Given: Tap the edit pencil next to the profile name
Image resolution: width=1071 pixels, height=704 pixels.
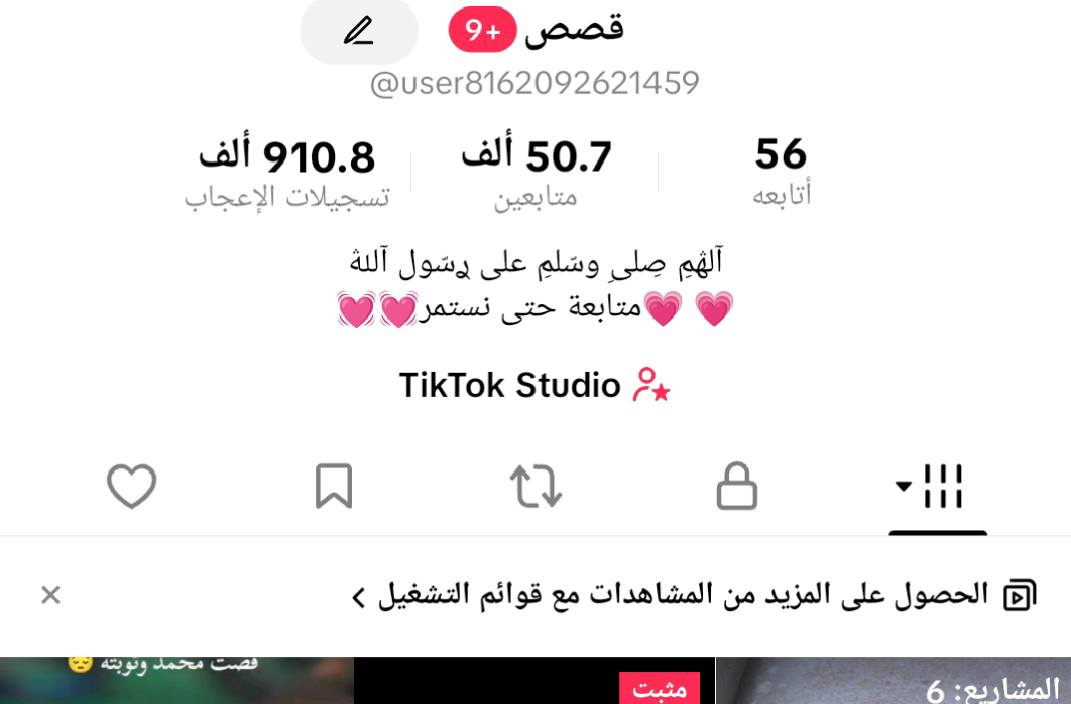Looking at the screenshot, I should tap(358, 32).
